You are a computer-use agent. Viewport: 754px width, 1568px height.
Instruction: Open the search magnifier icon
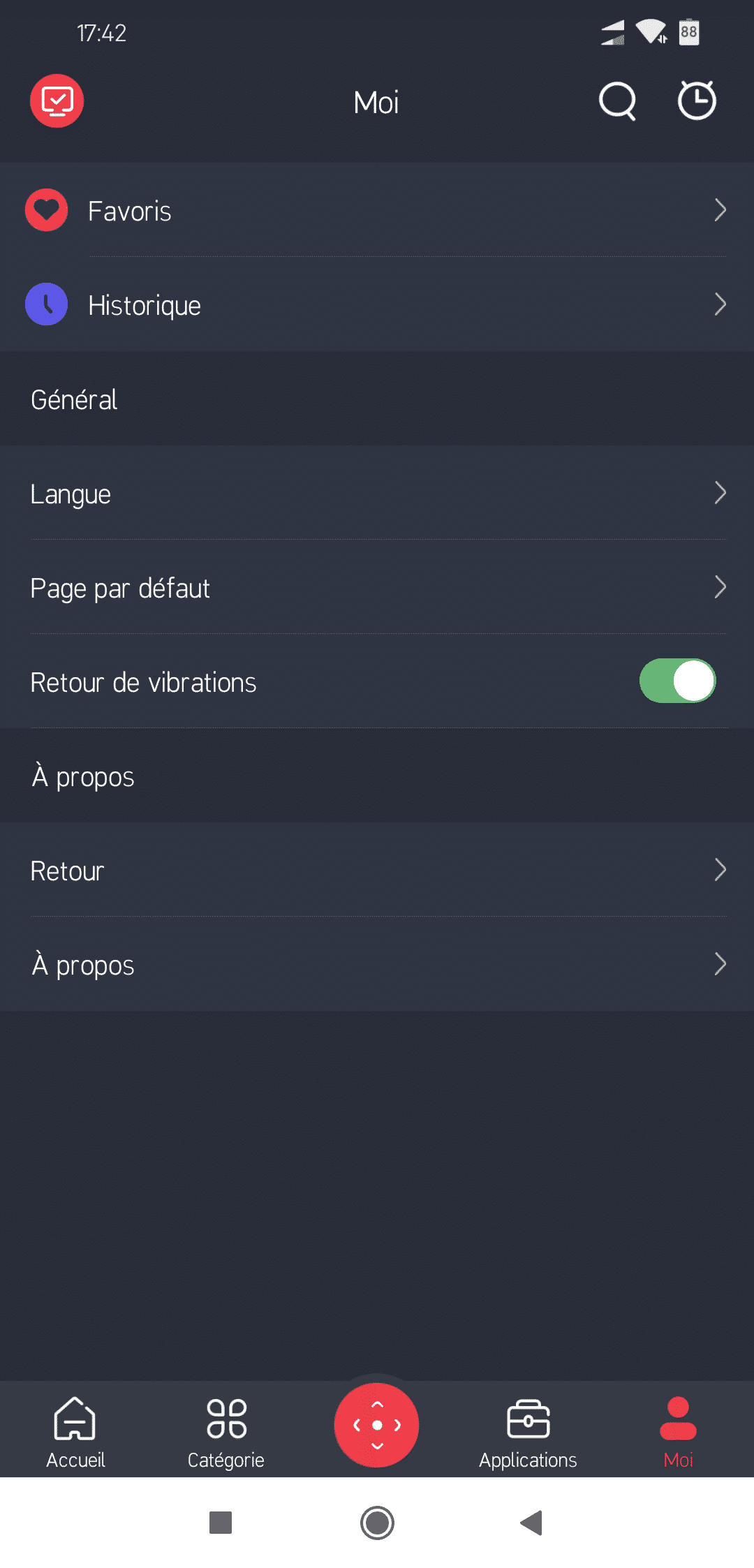pyautogui.click(x=618, y=102)
